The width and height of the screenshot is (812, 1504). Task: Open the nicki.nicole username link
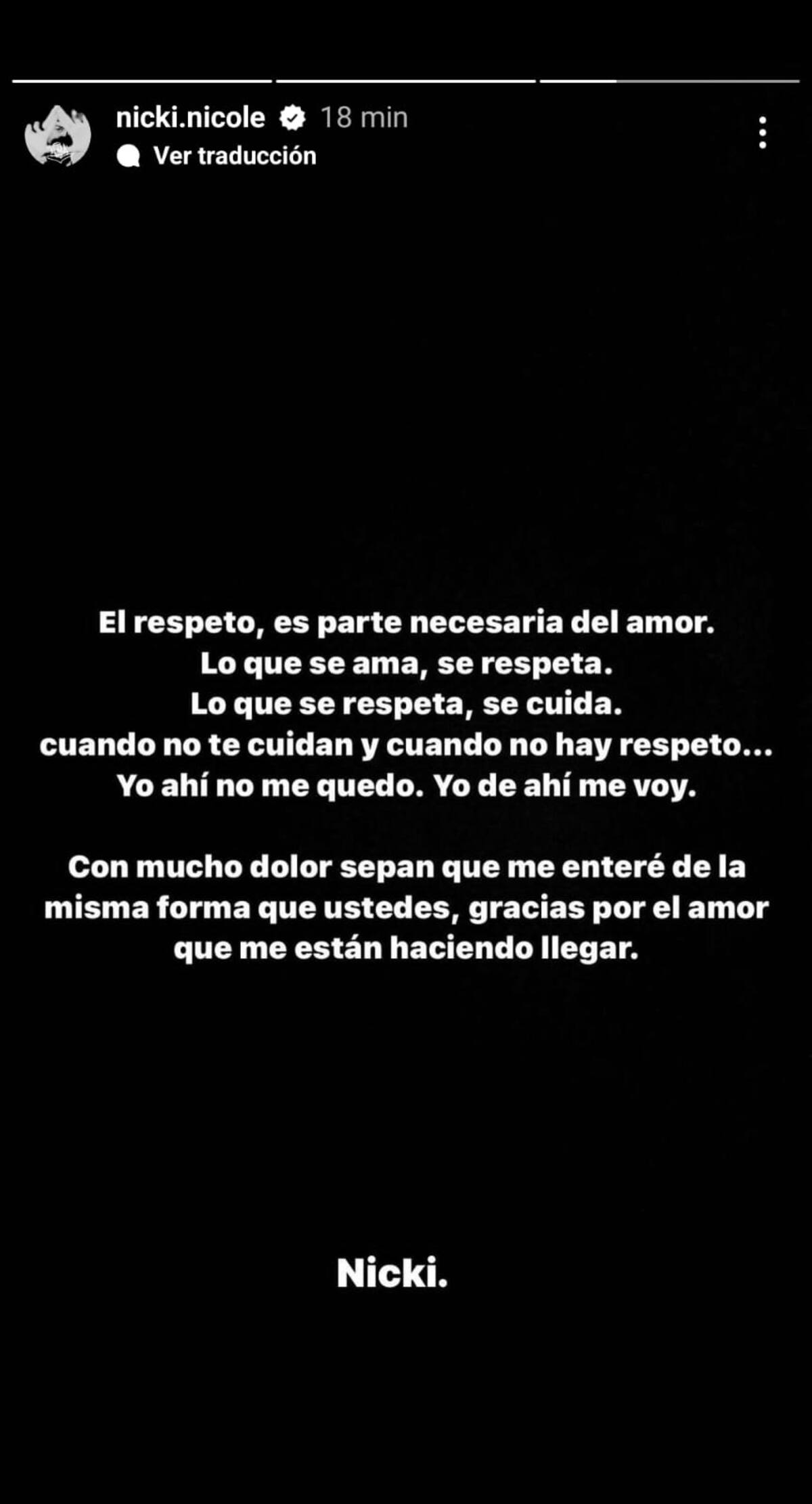[x=191, y=118]
